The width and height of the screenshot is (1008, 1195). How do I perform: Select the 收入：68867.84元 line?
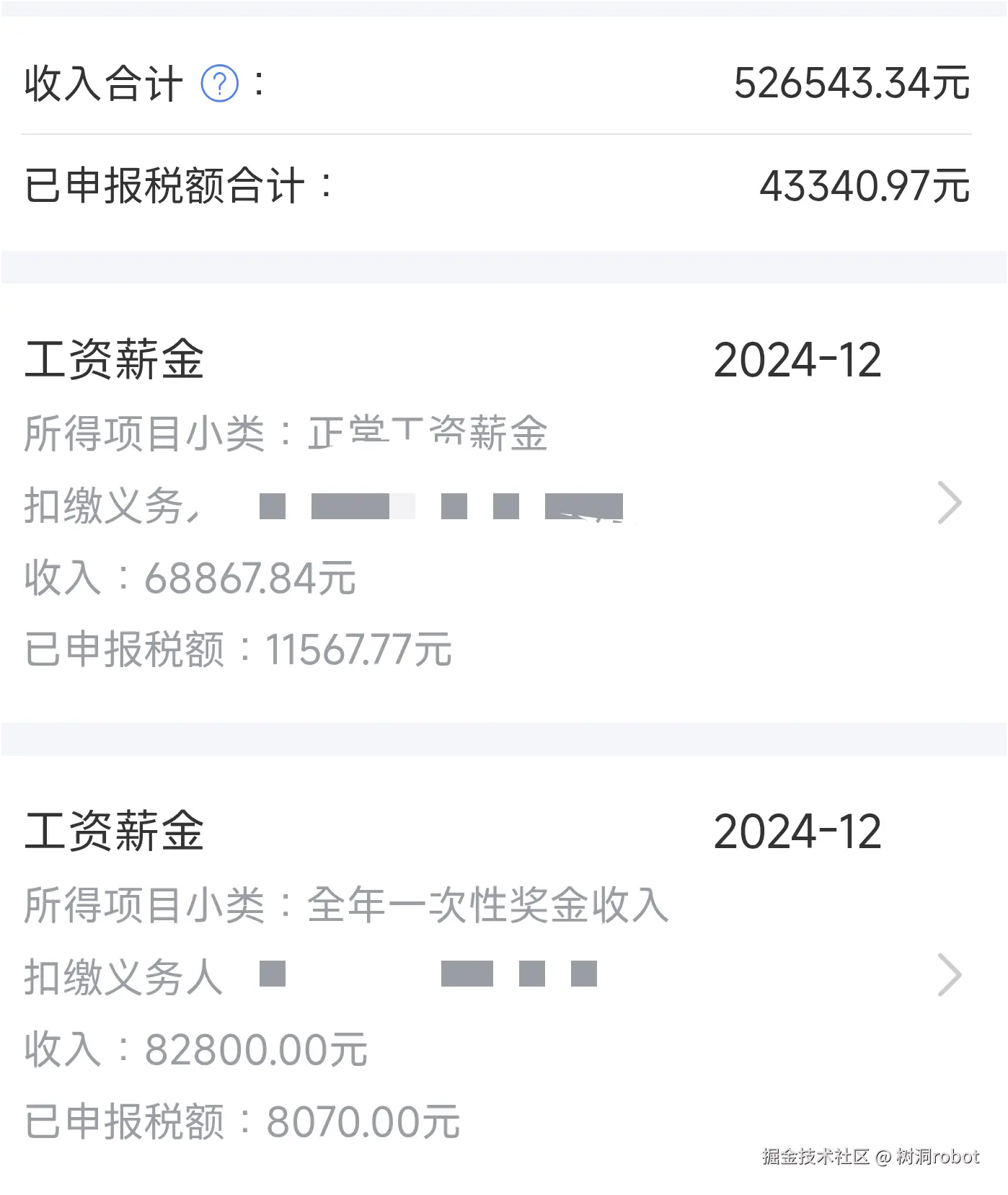[191, 577]
